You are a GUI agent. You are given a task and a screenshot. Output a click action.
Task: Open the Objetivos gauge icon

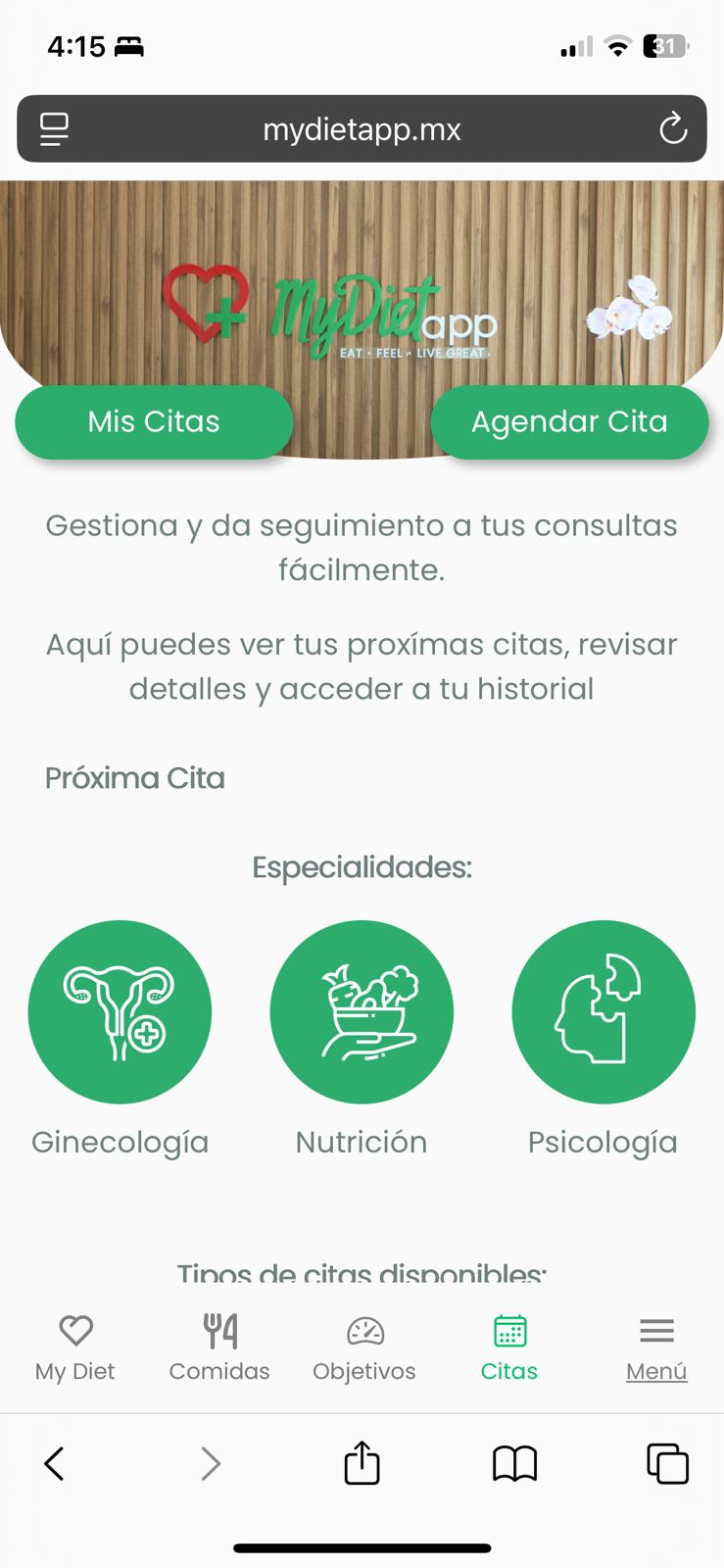click(363, 1330)
